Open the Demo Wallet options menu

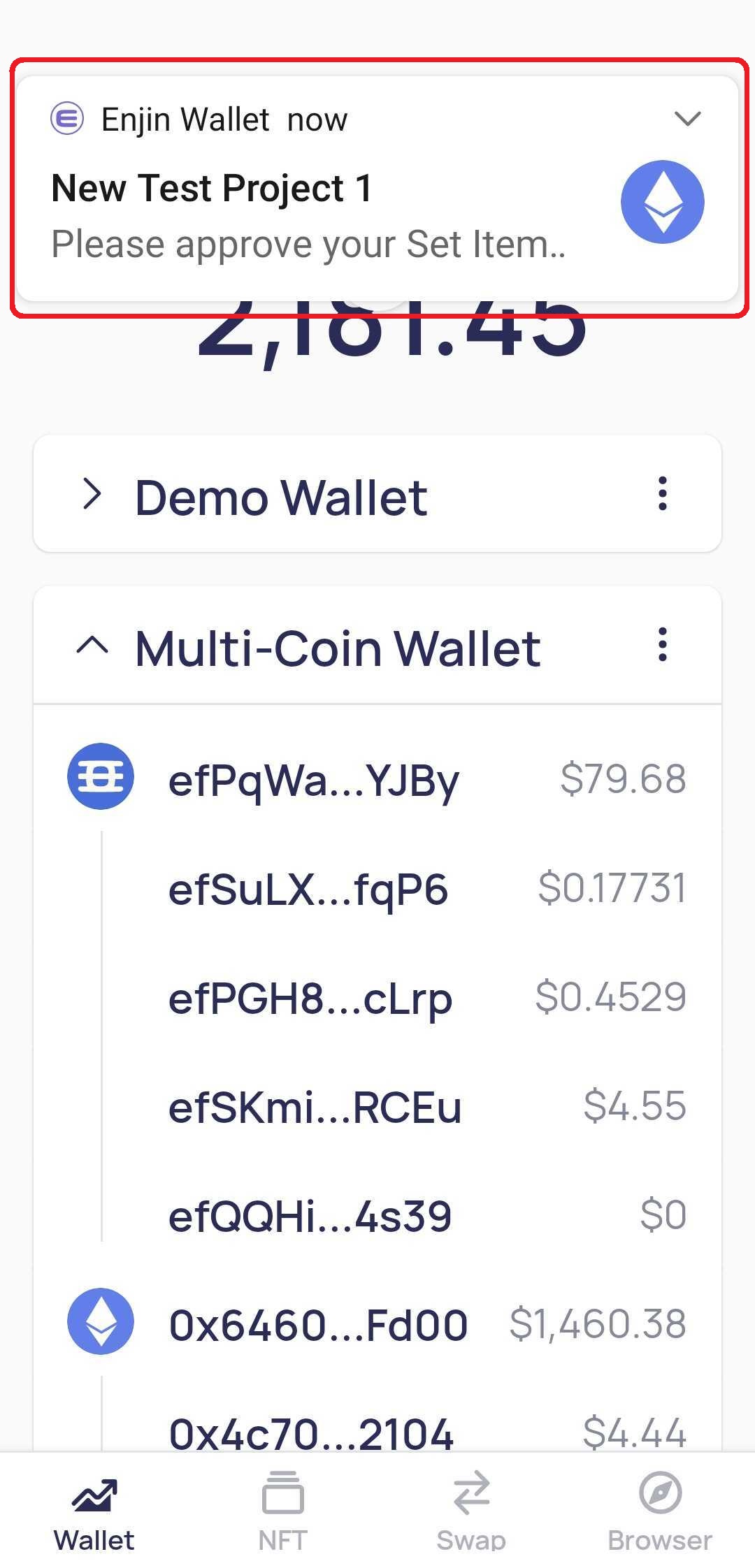662,493
